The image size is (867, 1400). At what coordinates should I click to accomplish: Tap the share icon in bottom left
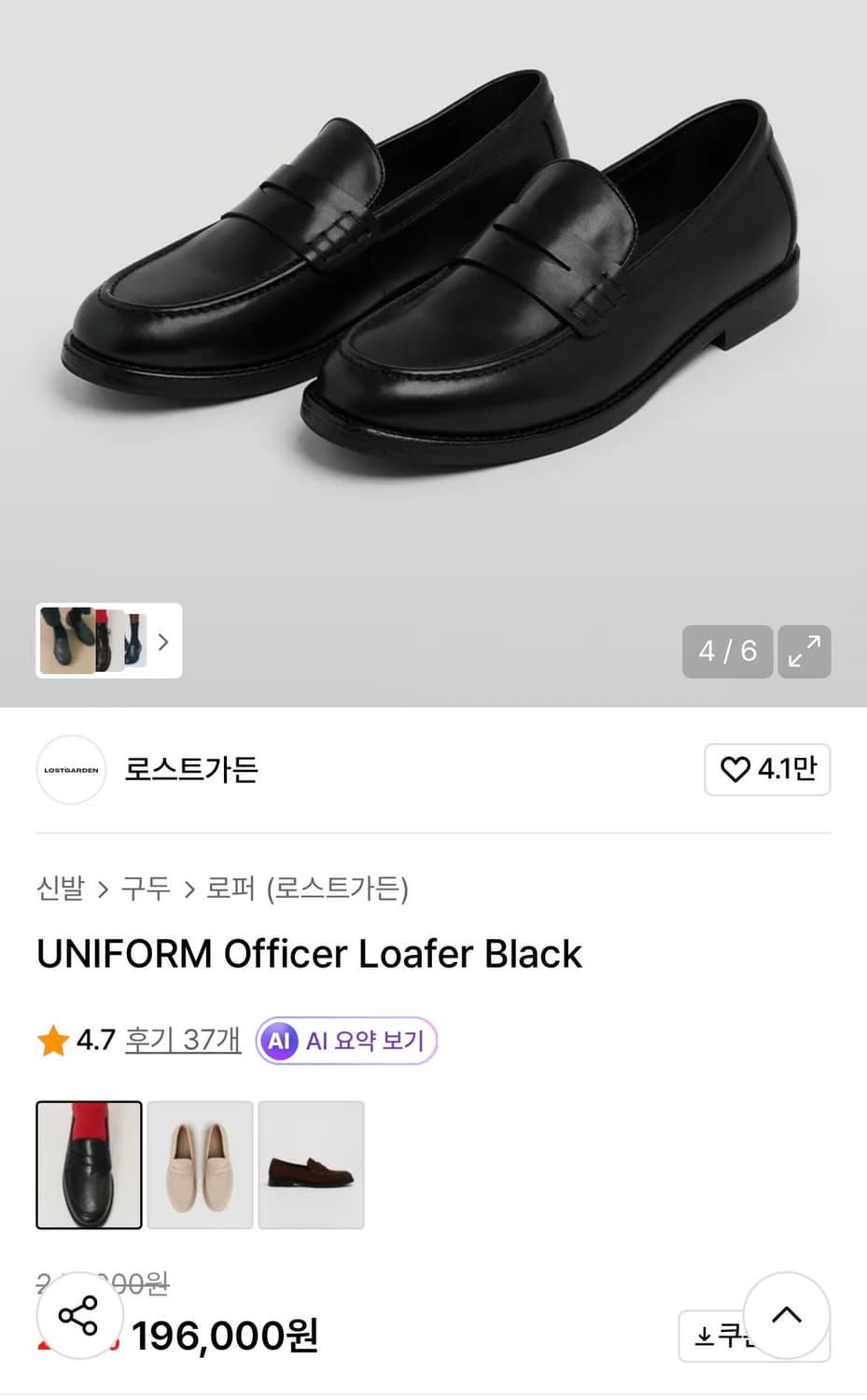point(79,1316)
